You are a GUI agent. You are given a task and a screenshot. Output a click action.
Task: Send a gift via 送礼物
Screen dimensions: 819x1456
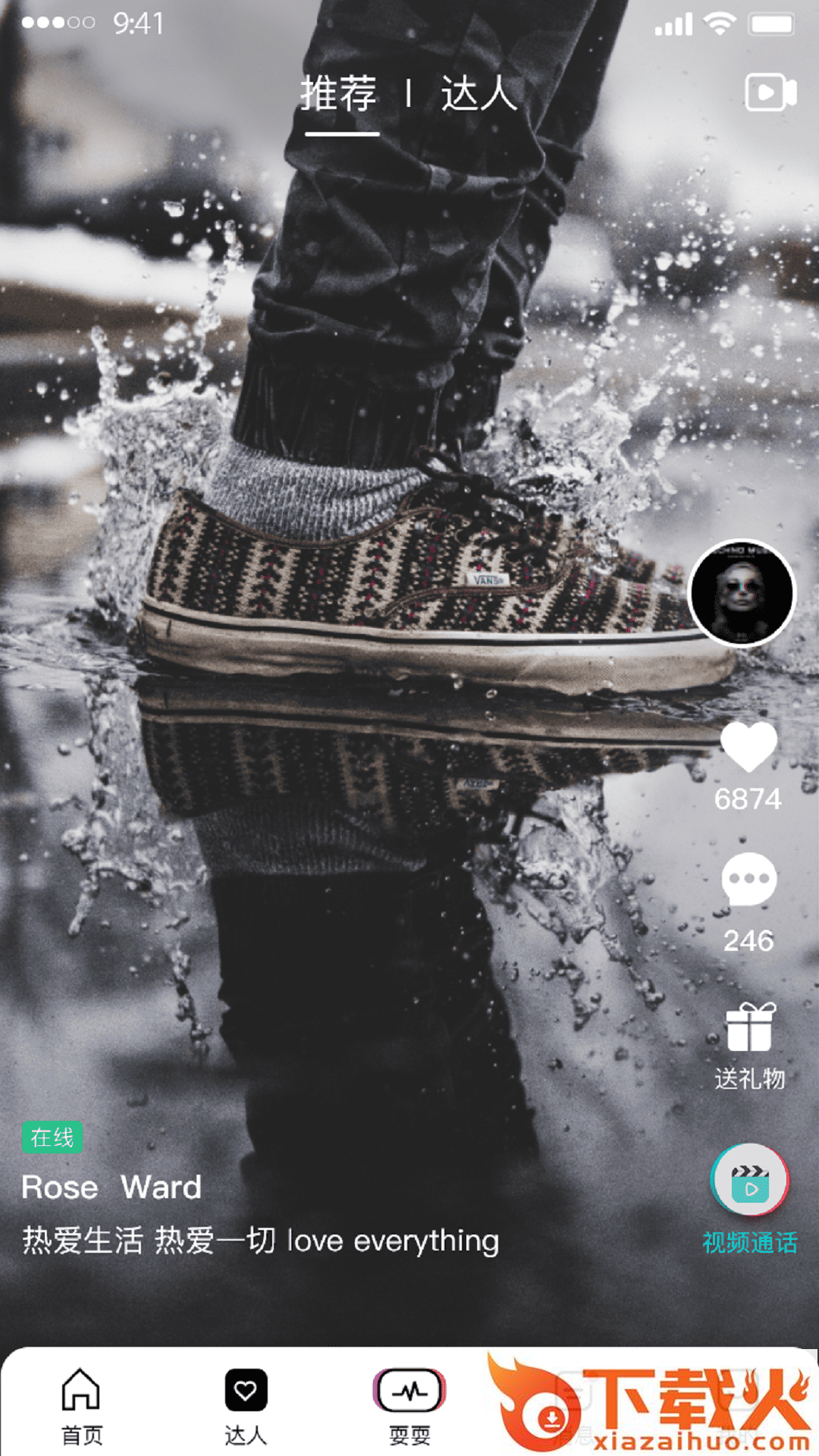(750, 1046)
